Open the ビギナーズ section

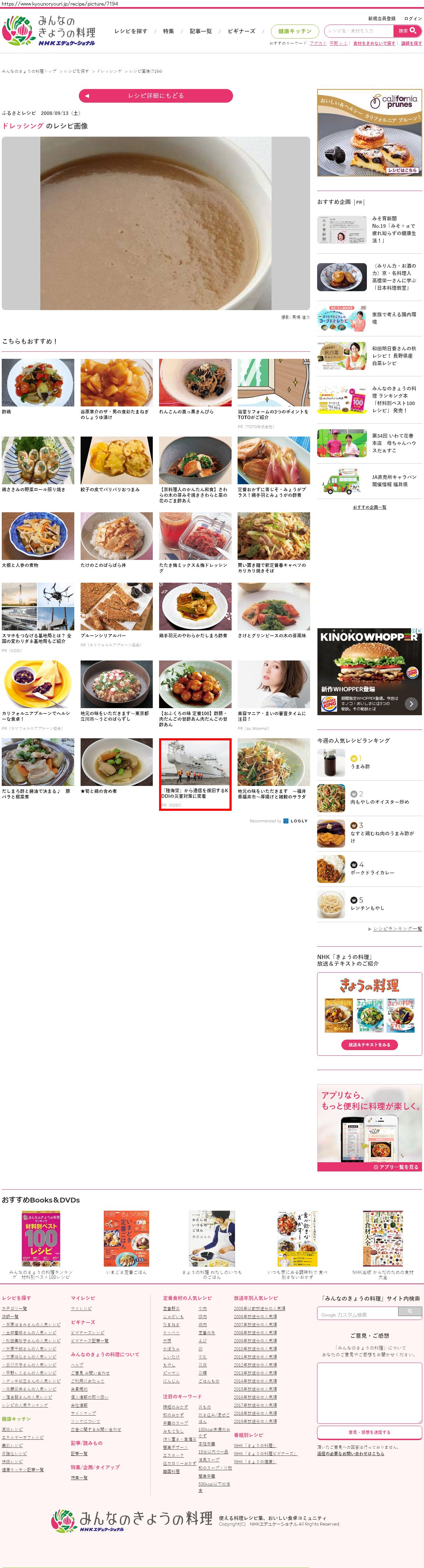point(241,31)
